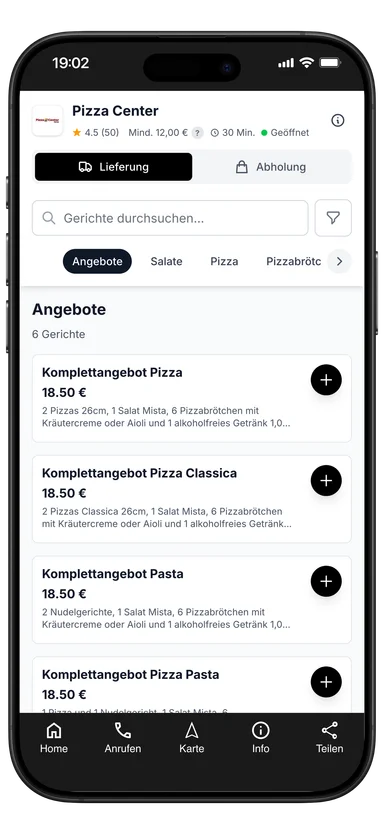Tap the question mark beside Mind. 12,00 €
The width and height of the screenshot is (384, 834).
[x=197, y=133]
